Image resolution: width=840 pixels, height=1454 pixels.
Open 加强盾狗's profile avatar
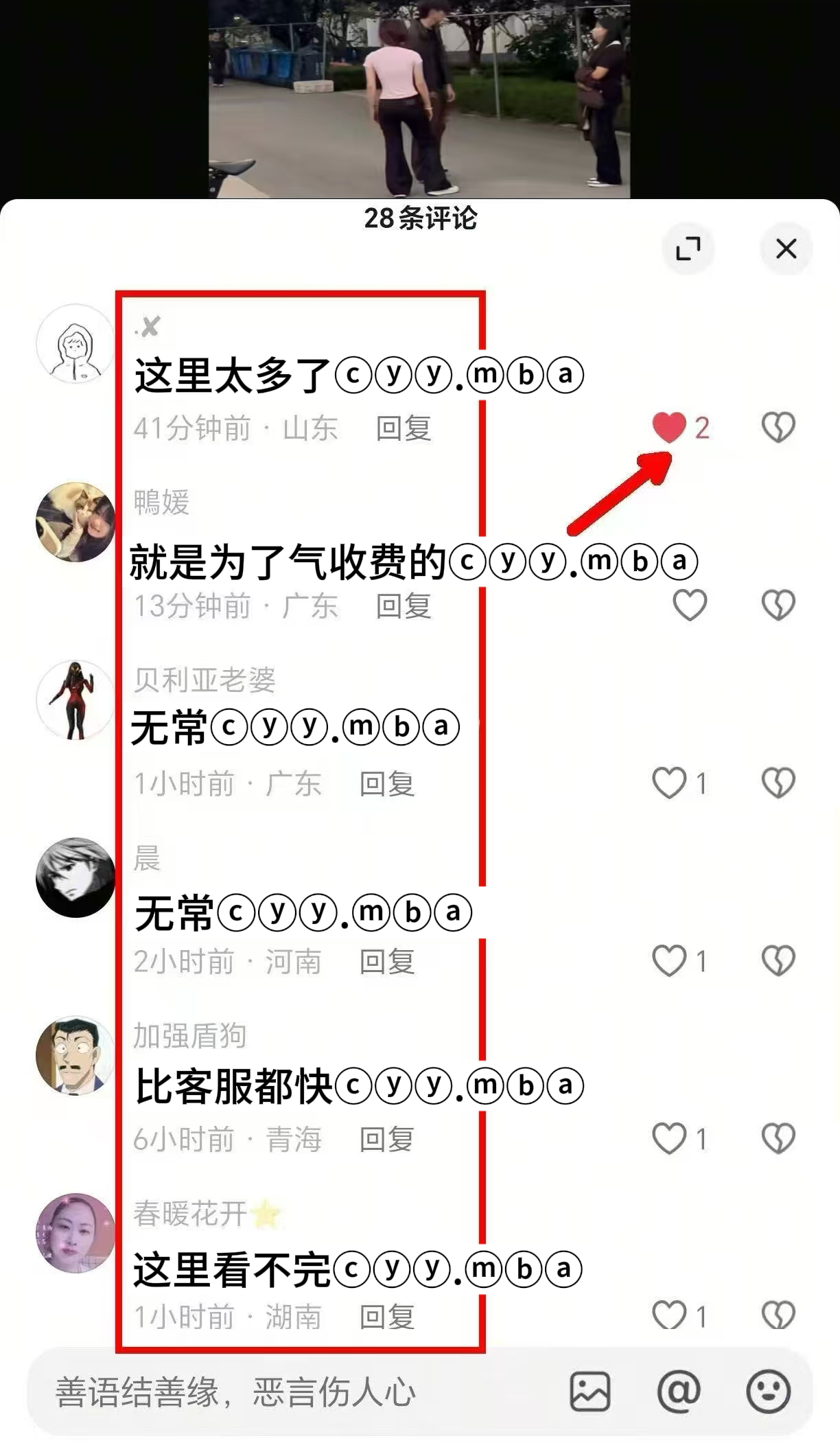(75, 1056)
